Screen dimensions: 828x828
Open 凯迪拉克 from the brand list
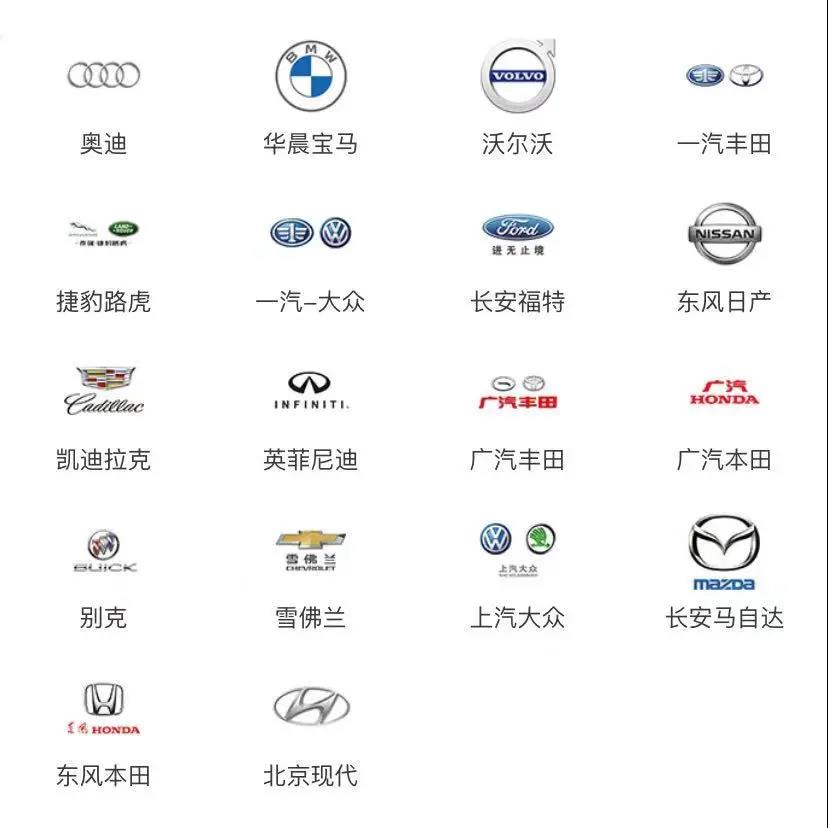(104, 392)
